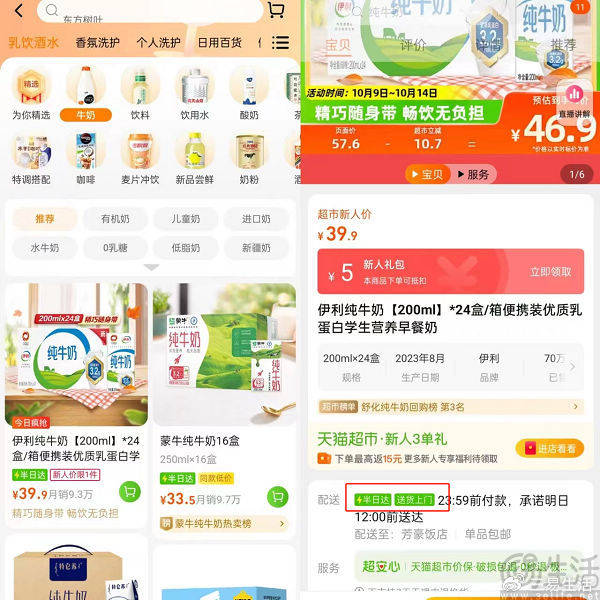
Task: Open the shopping cart icon
Action: click(x=276, y=11)
